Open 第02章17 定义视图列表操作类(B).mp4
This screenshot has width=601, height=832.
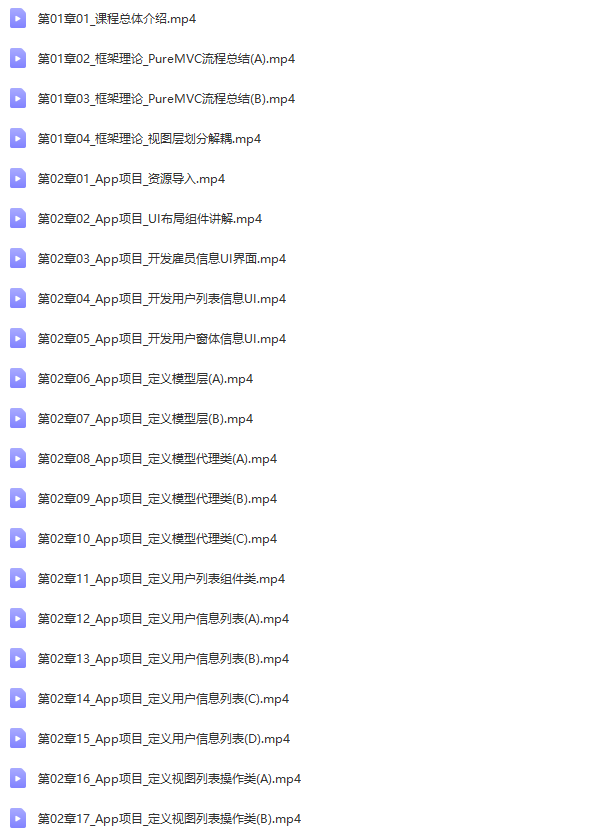click(169, 819)
